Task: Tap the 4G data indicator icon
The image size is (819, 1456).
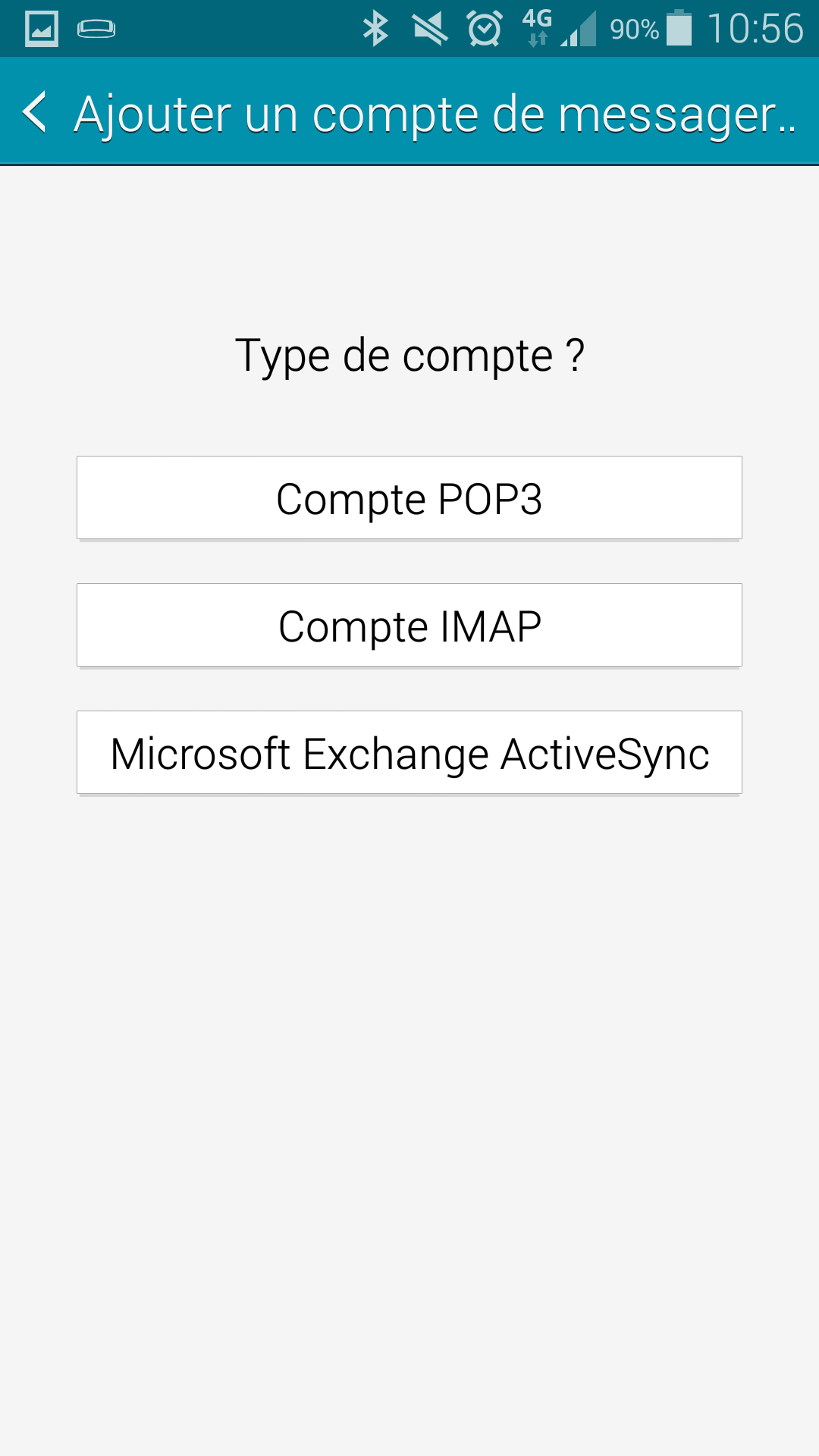Action: (535, 21)
